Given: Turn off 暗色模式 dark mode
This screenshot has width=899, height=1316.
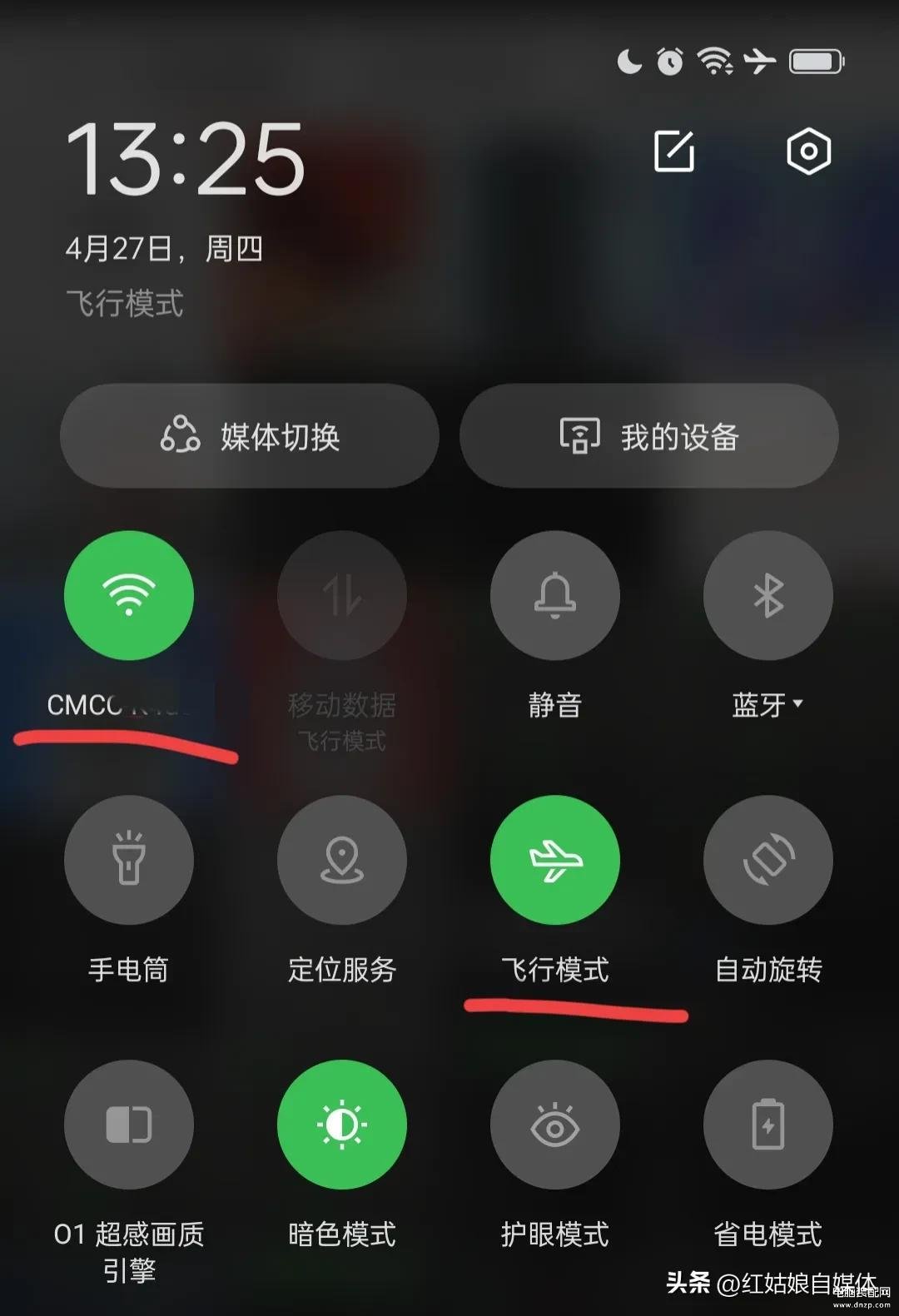Looking at the screenshot, I should (x=341, y=1125).
